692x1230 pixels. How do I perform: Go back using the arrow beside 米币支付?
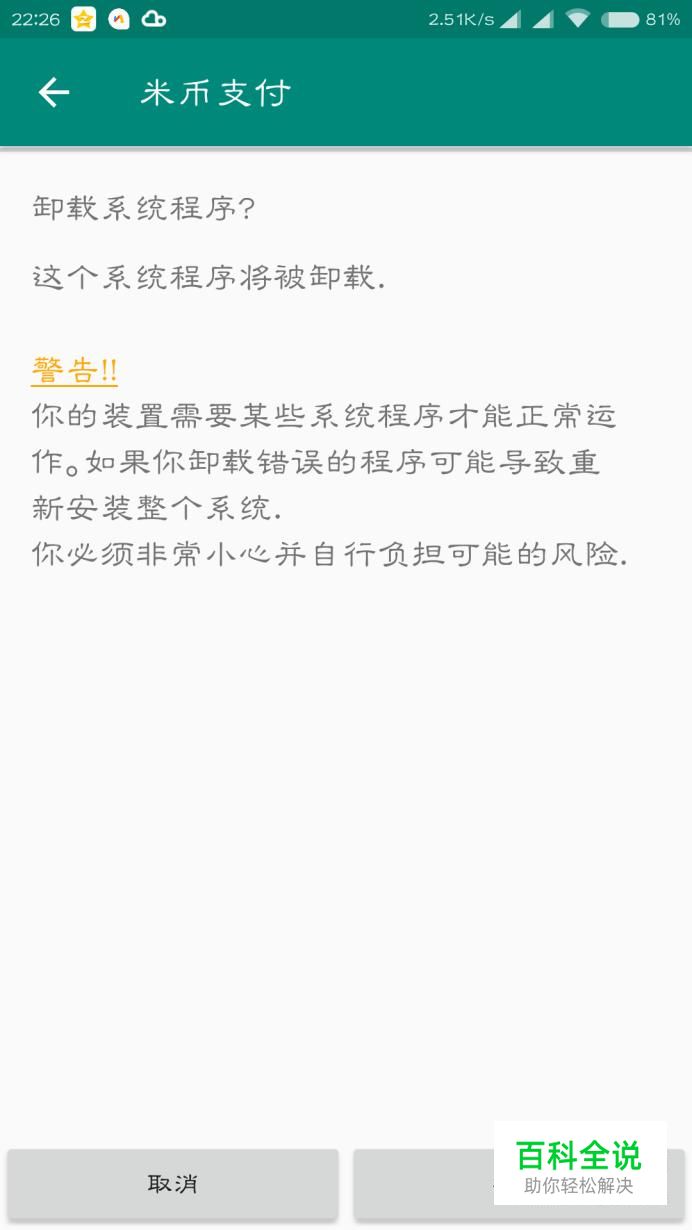click(54, 93)
